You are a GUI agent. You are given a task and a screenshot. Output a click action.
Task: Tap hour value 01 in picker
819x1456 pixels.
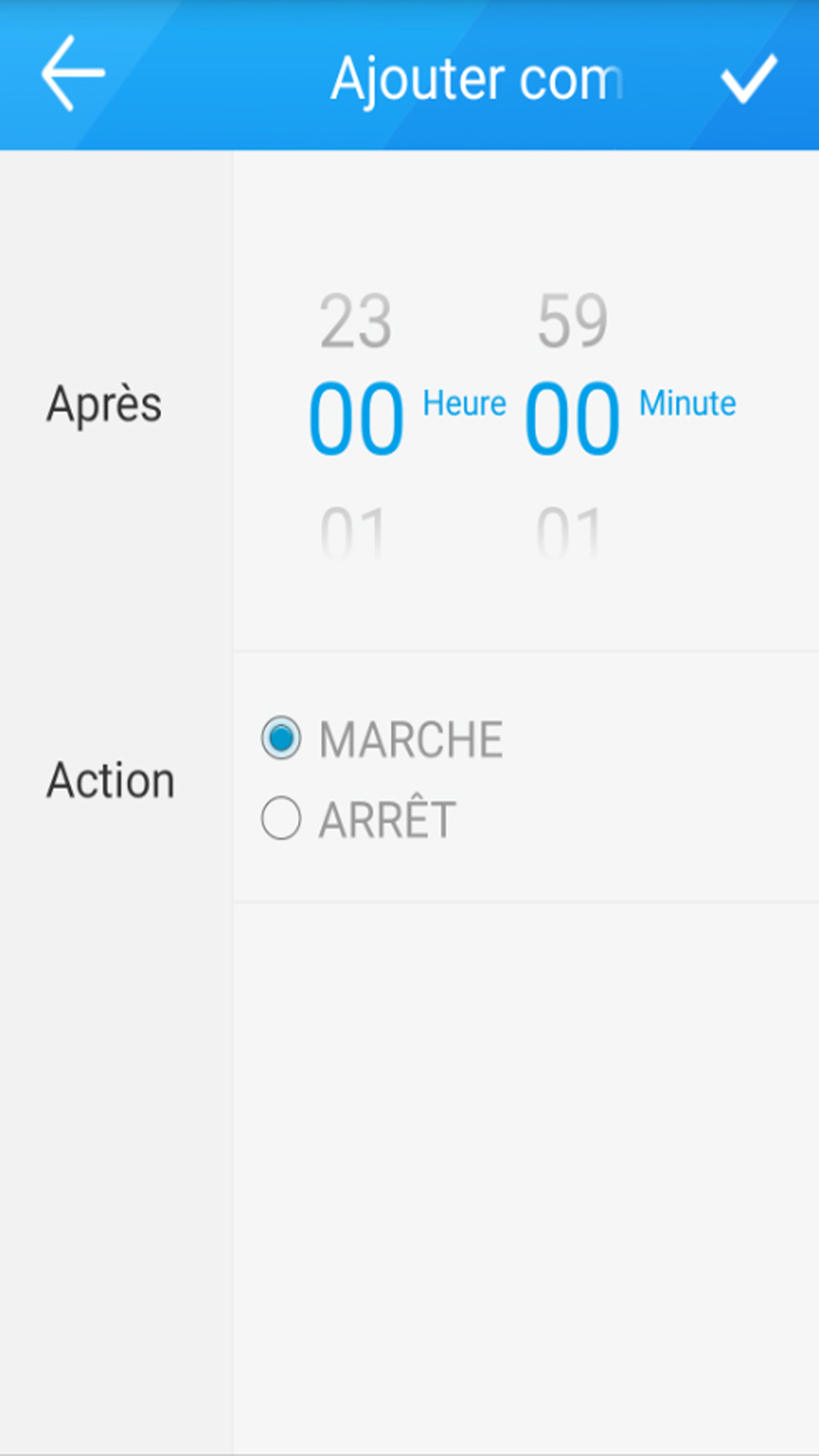(353, 533)
